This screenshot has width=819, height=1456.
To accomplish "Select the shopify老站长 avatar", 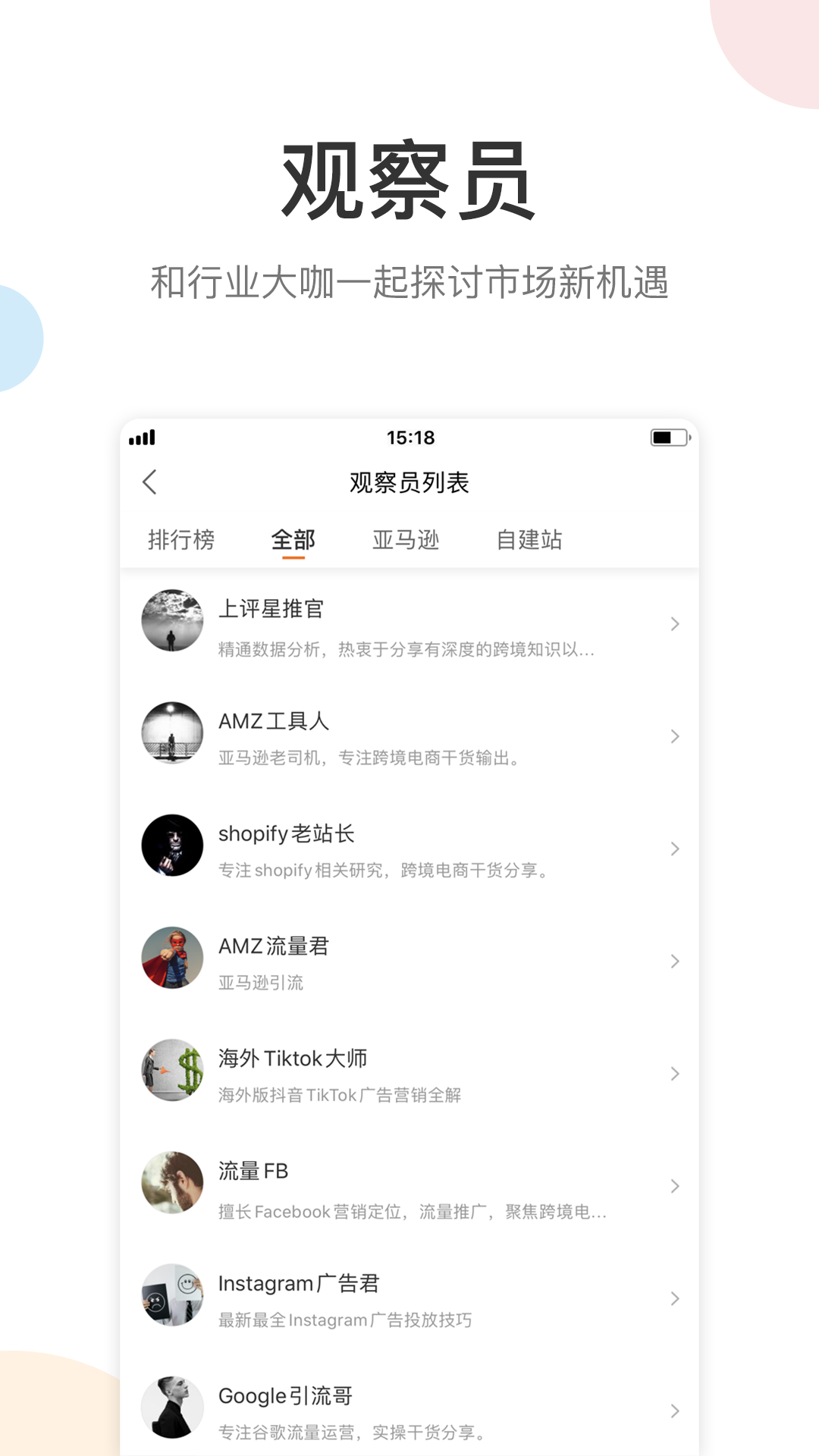I will (172, 845).
